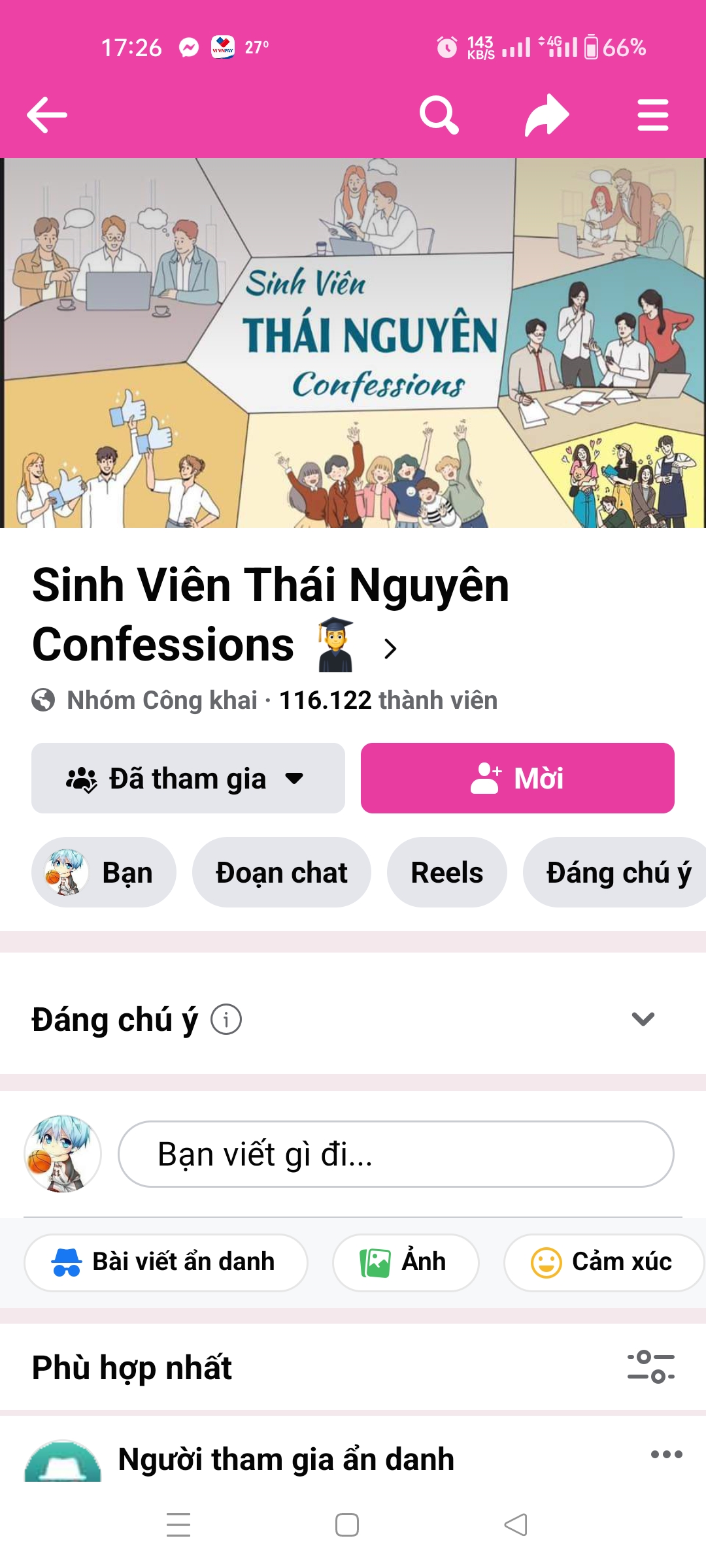Go back using the top arrow
The image size is (706, 1568).
[x=47, y=115]
